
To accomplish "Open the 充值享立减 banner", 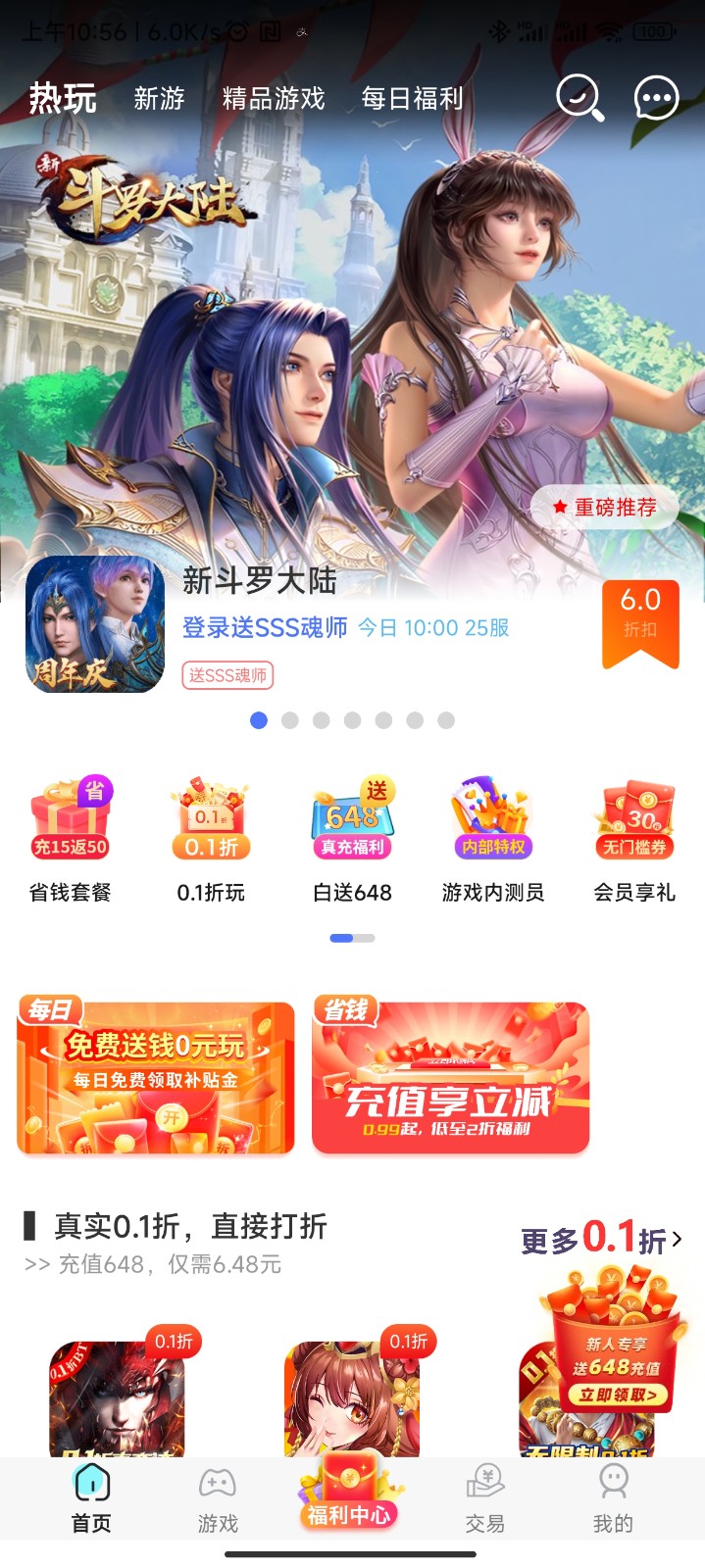I will pyautogui.click(x=450, y=1077).
